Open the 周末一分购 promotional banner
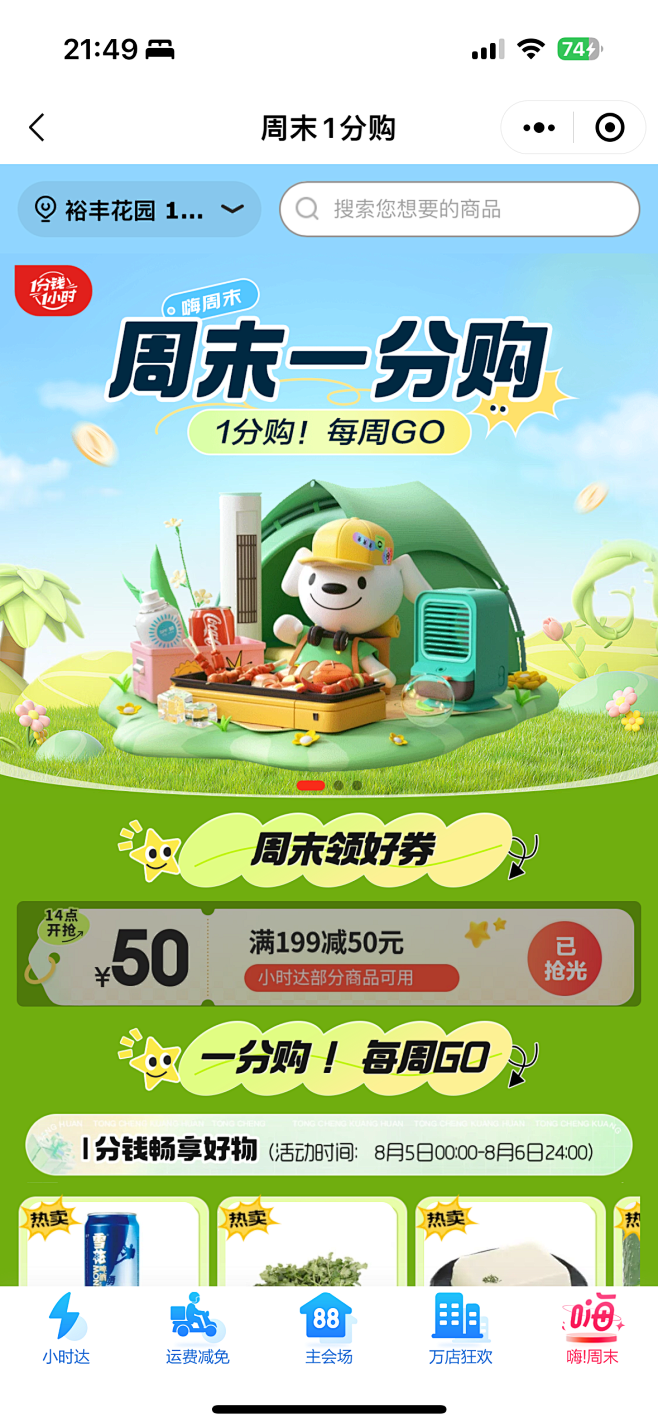The image size is (658, 1427). [x=329, y=520]
